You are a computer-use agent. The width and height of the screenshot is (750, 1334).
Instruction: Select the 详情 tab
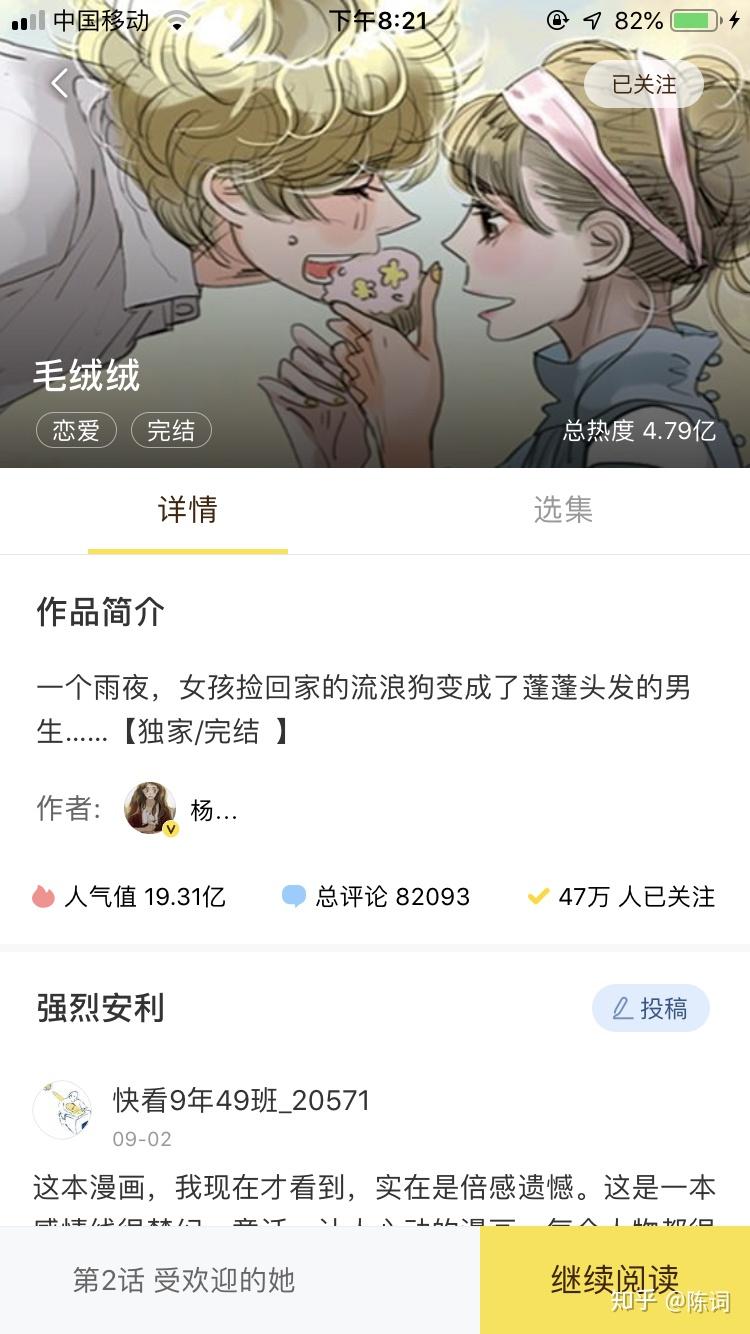[187, 510]
